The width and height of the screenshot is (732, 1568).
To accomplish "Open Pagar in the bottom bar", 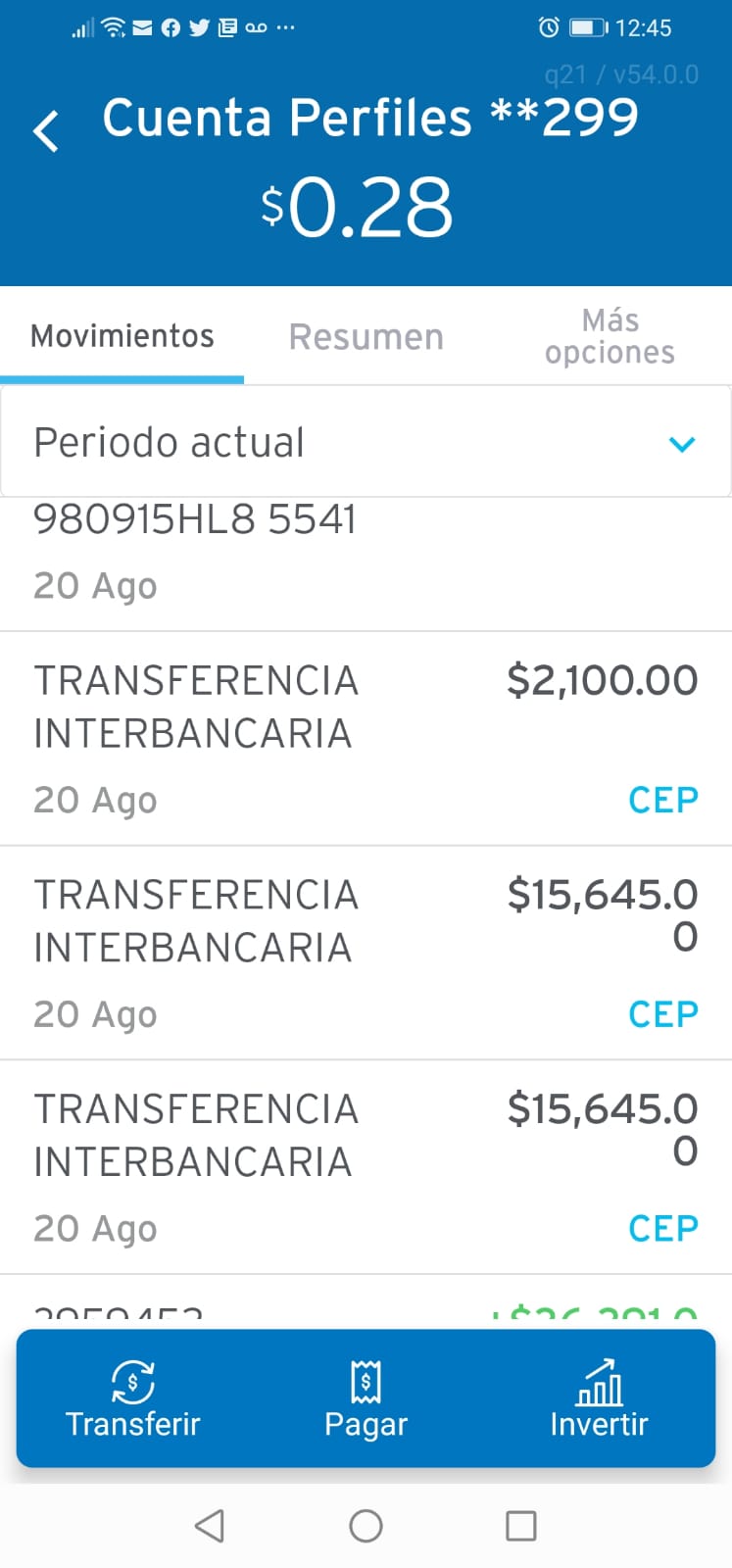I will point(366,1398).
